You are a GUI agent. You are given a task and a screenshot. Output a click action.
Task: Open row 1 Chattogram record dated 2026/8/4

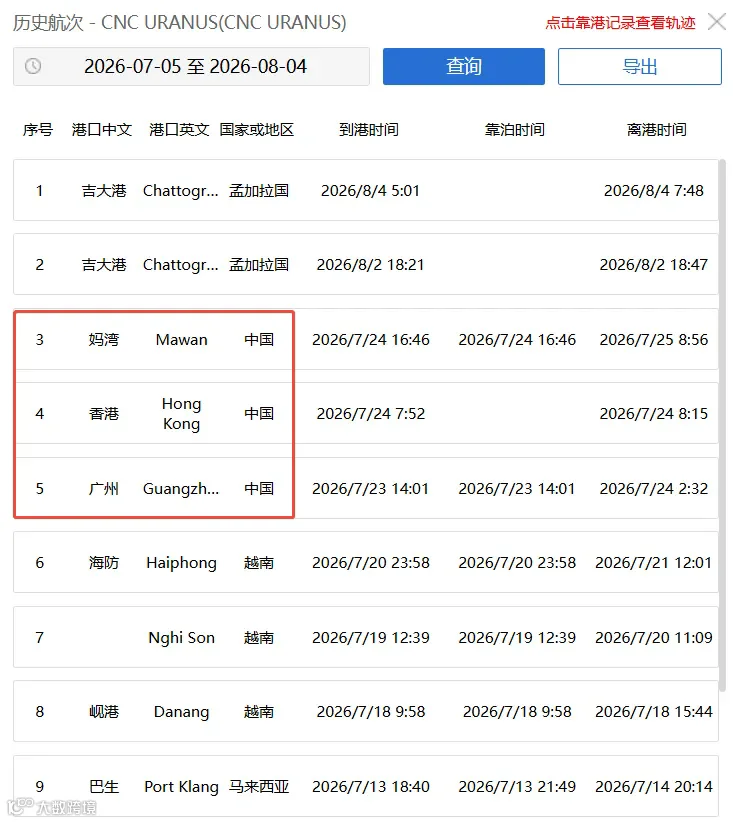click(365, 190)
